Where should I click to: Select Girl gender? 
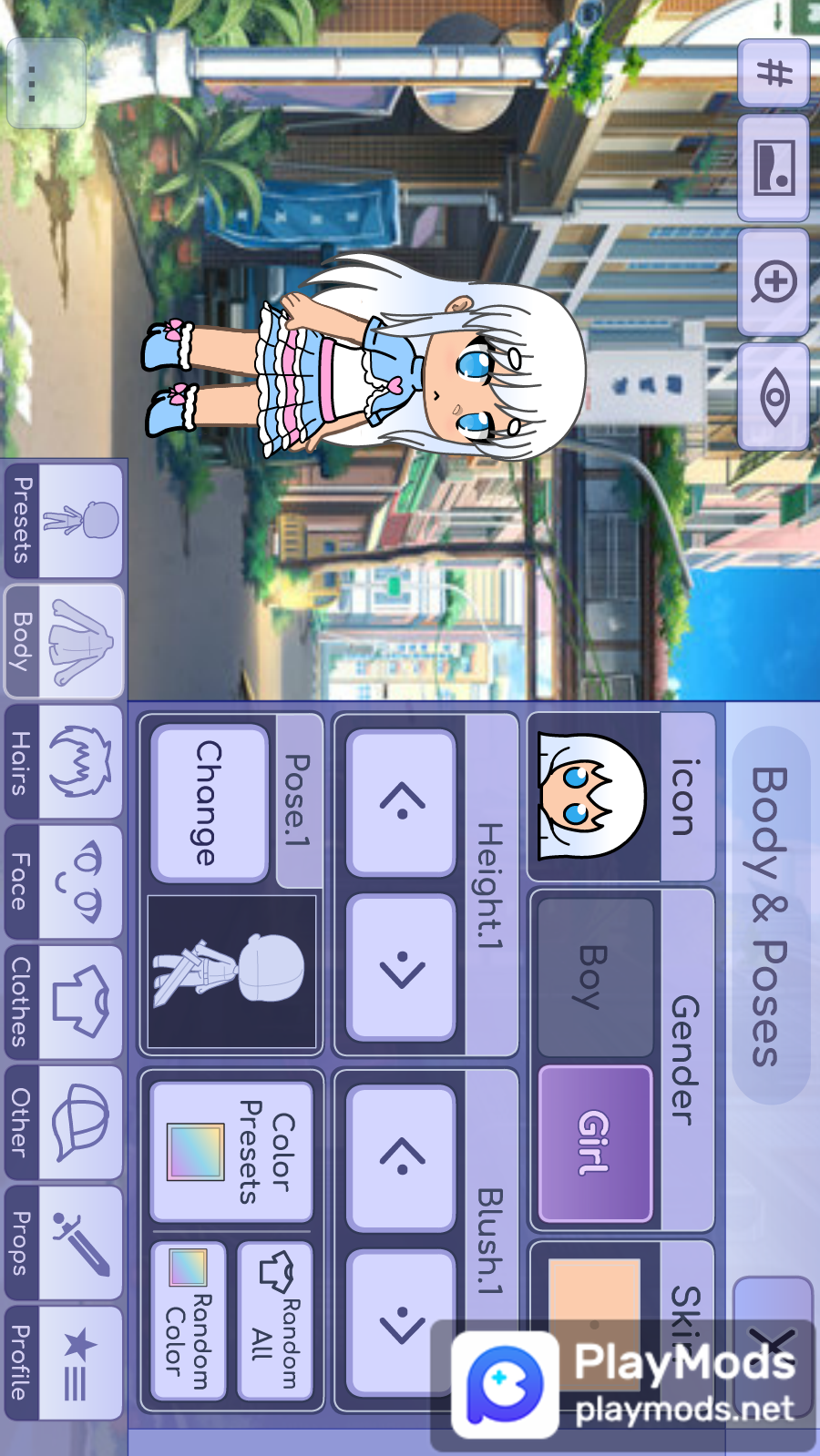pyautogui.click(x=595, y=1144)
